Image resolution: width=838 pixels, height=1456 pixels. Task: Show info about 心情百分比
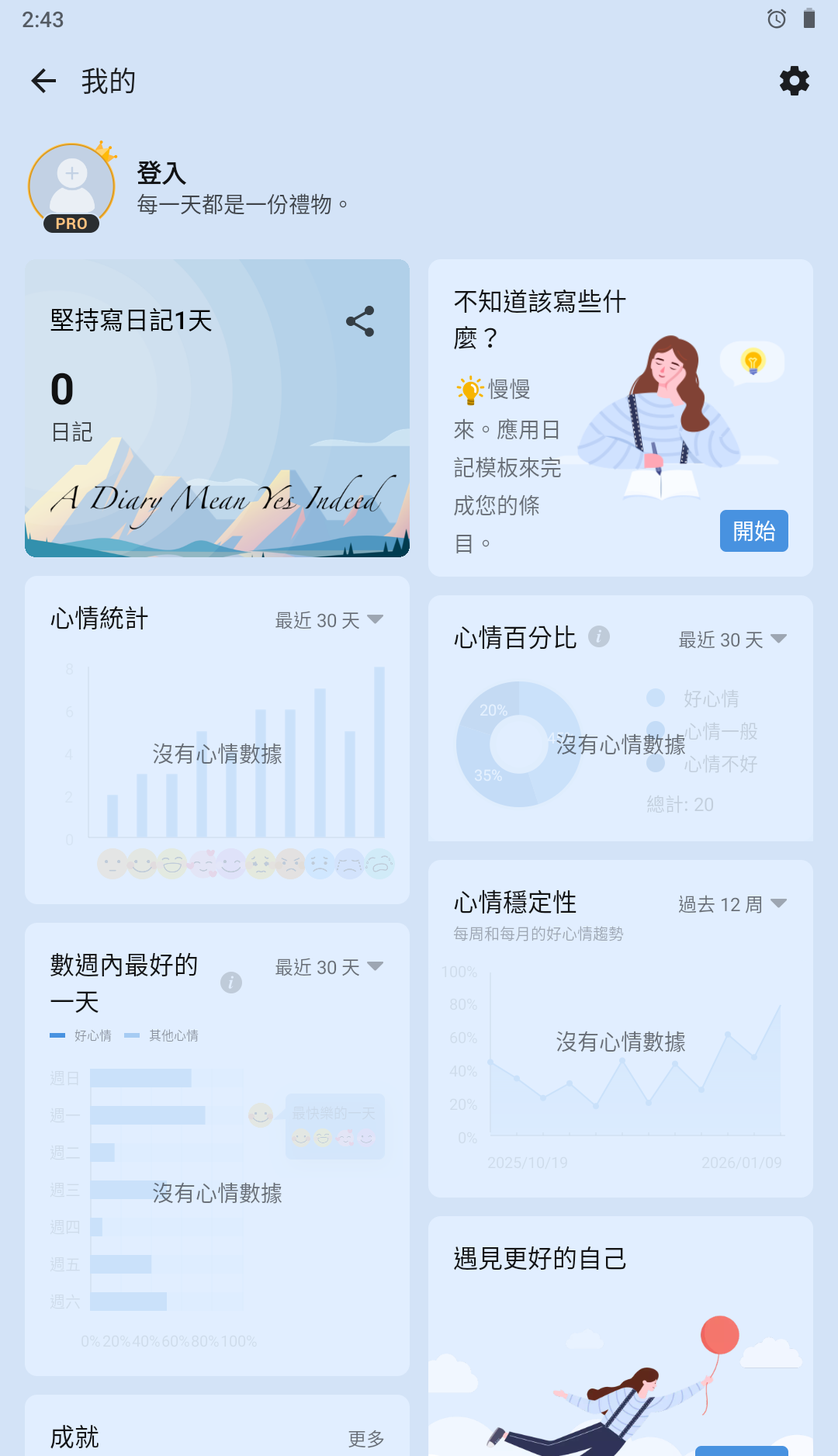pos(598,636)
